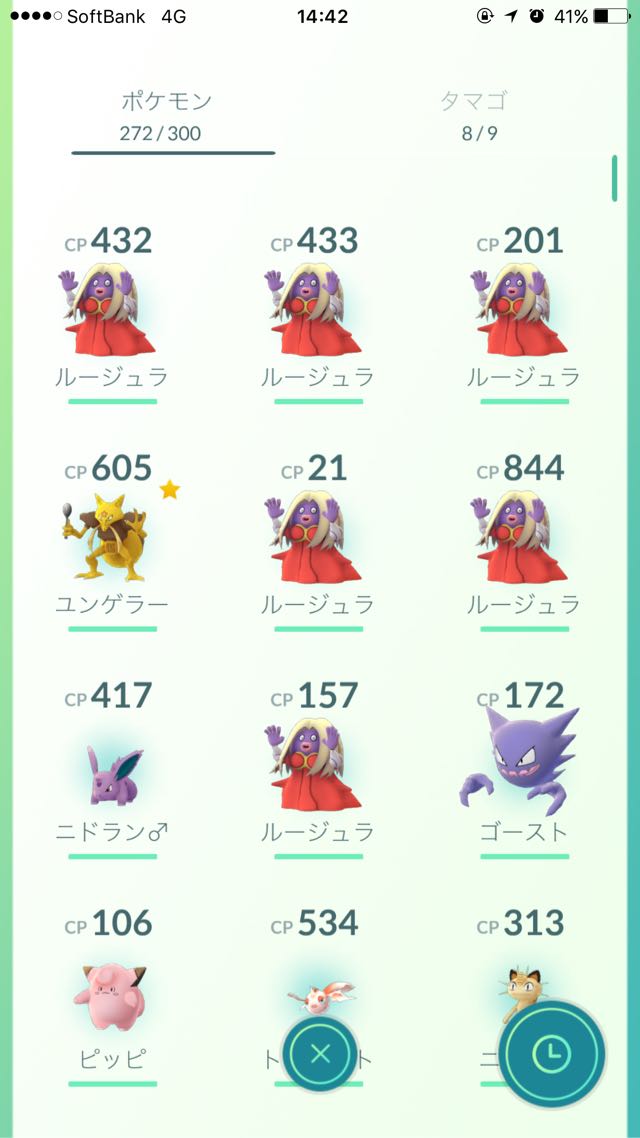
Task: Open the clock sort-order button
Action: pos(554,1053)
